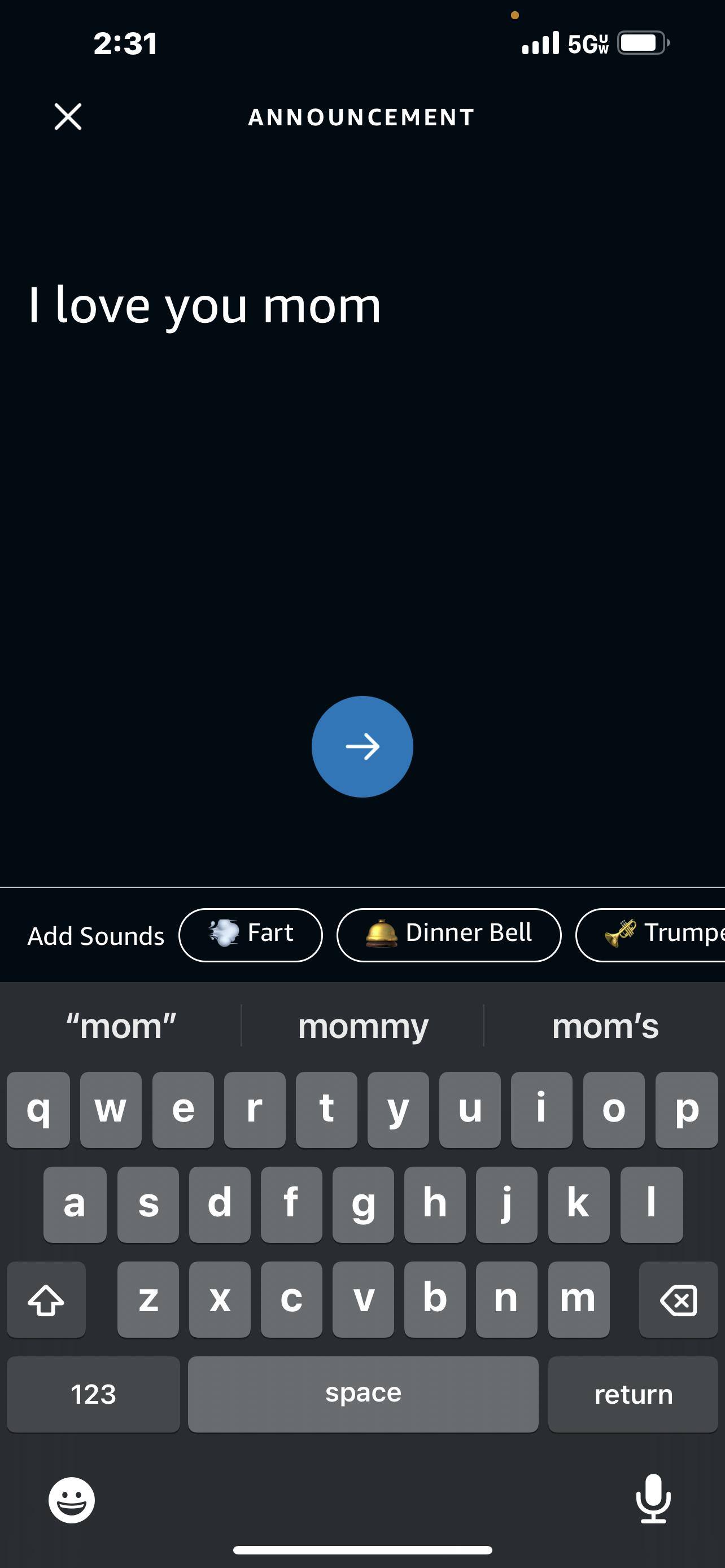This screenshot has width=725, height=1568.
Task: Tap the space bar
Action: pos(363,1394)
